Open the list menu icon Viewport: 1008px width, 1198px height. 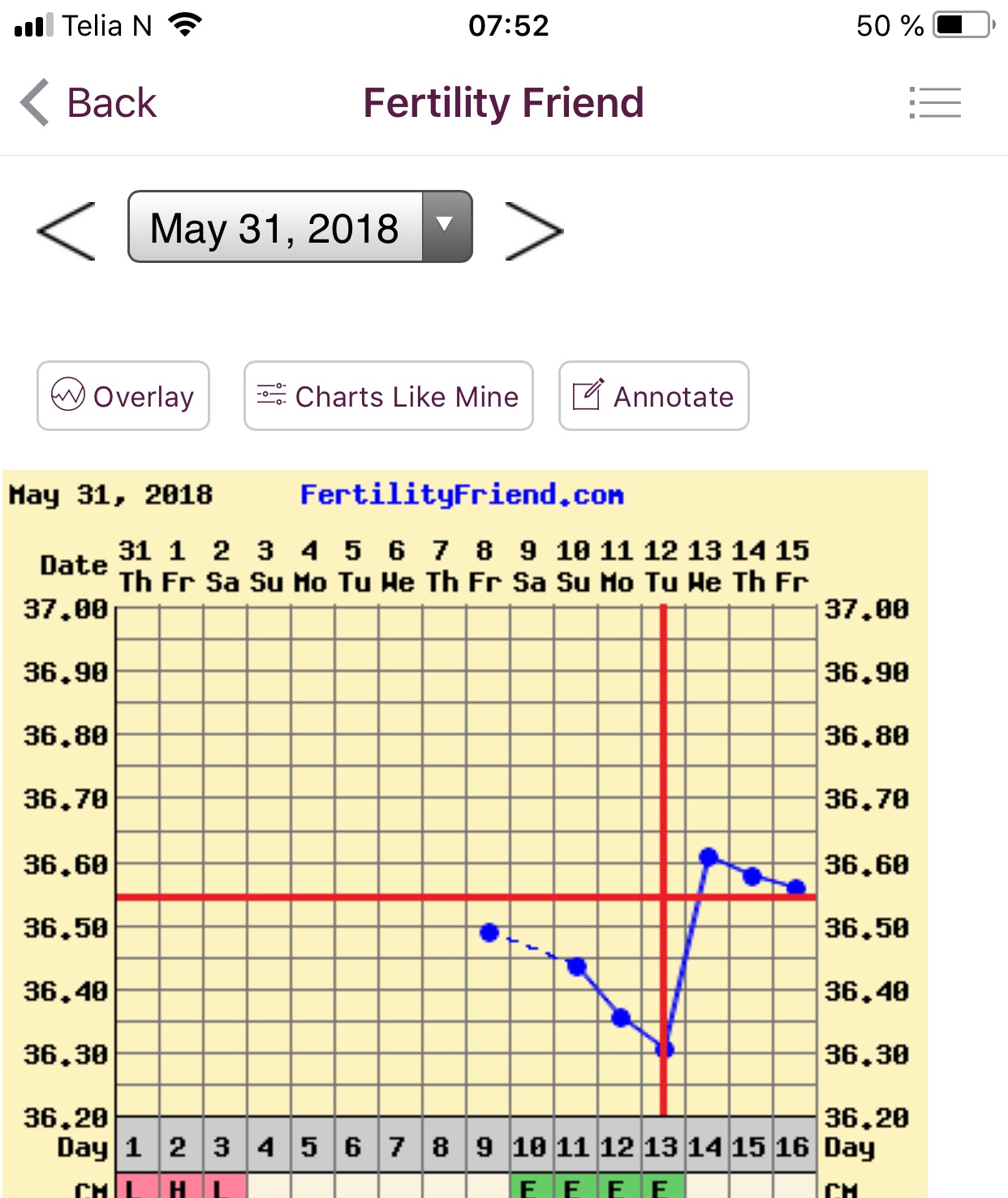point(935,103)
